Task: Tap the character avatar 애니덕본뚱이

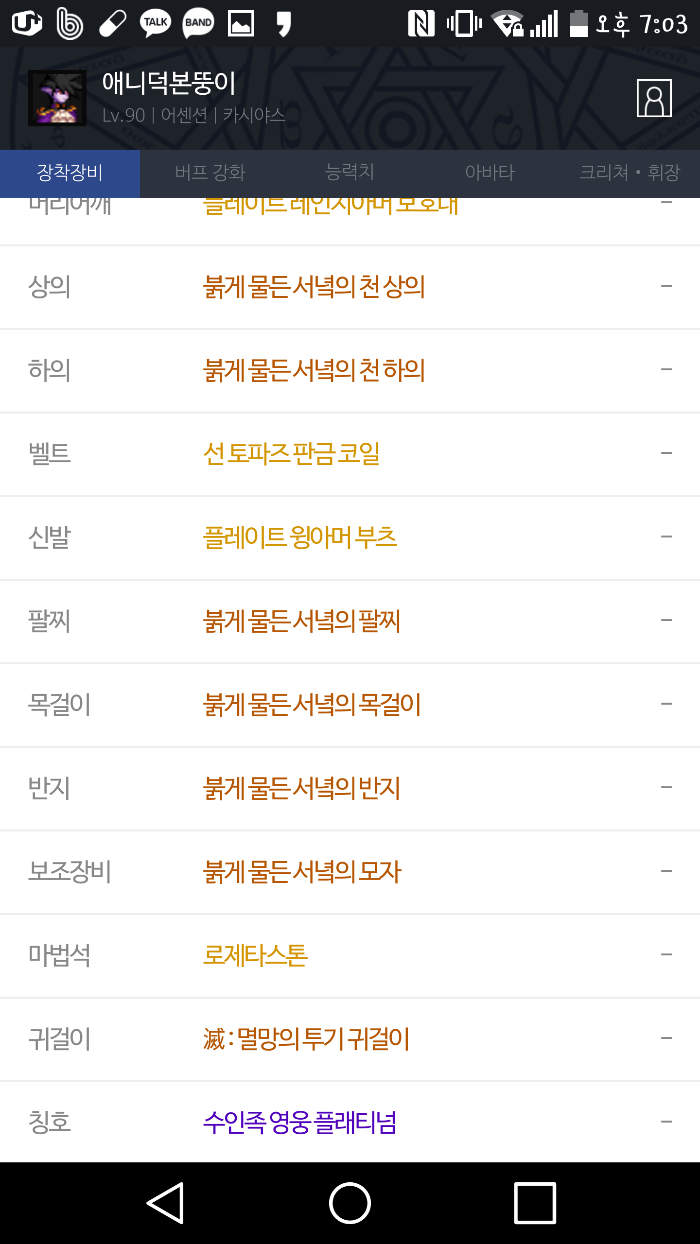Action: 57,98
